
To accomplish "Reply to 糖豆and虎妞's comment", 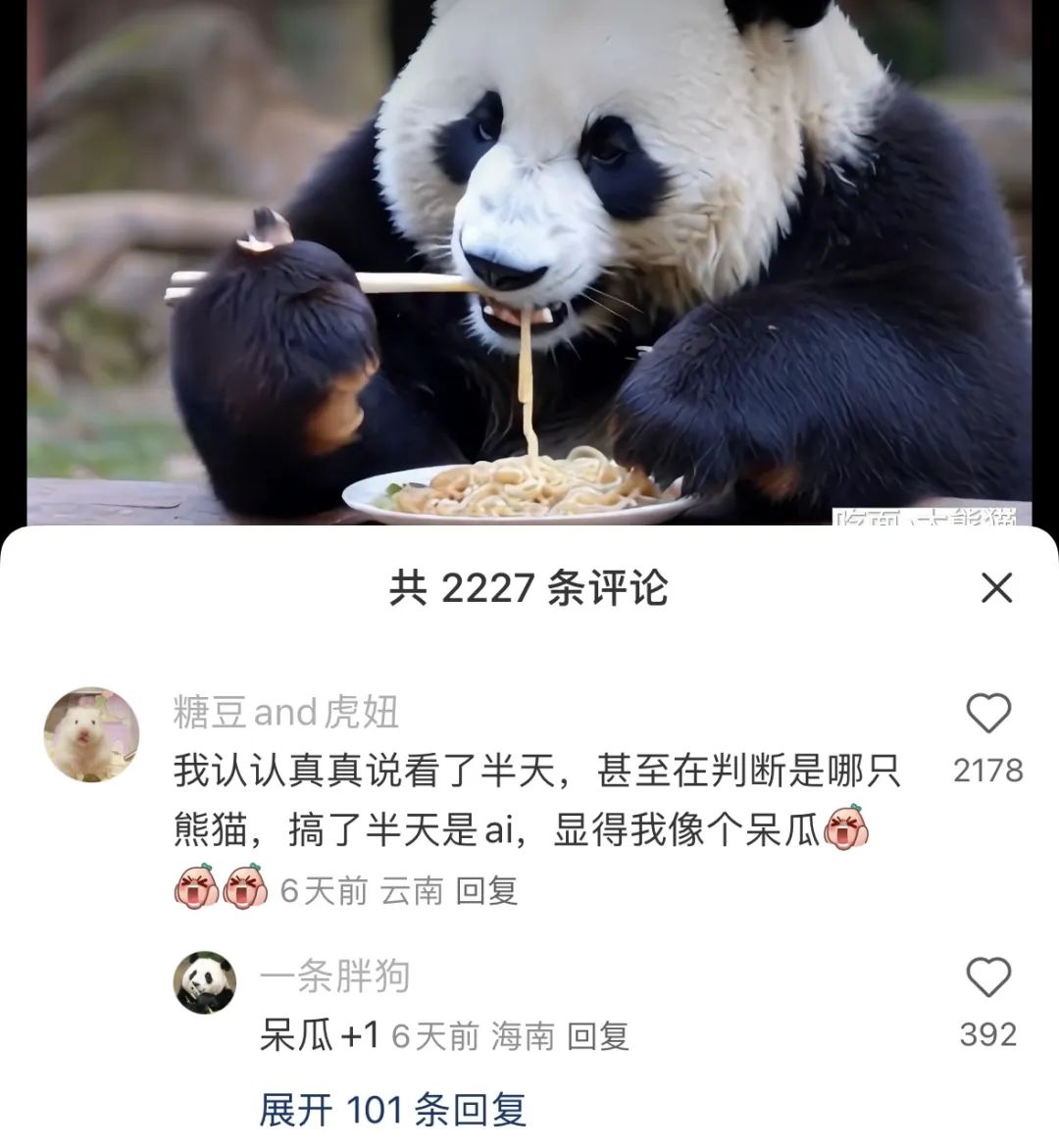I will pyautogui.click(x=486, y=891).
